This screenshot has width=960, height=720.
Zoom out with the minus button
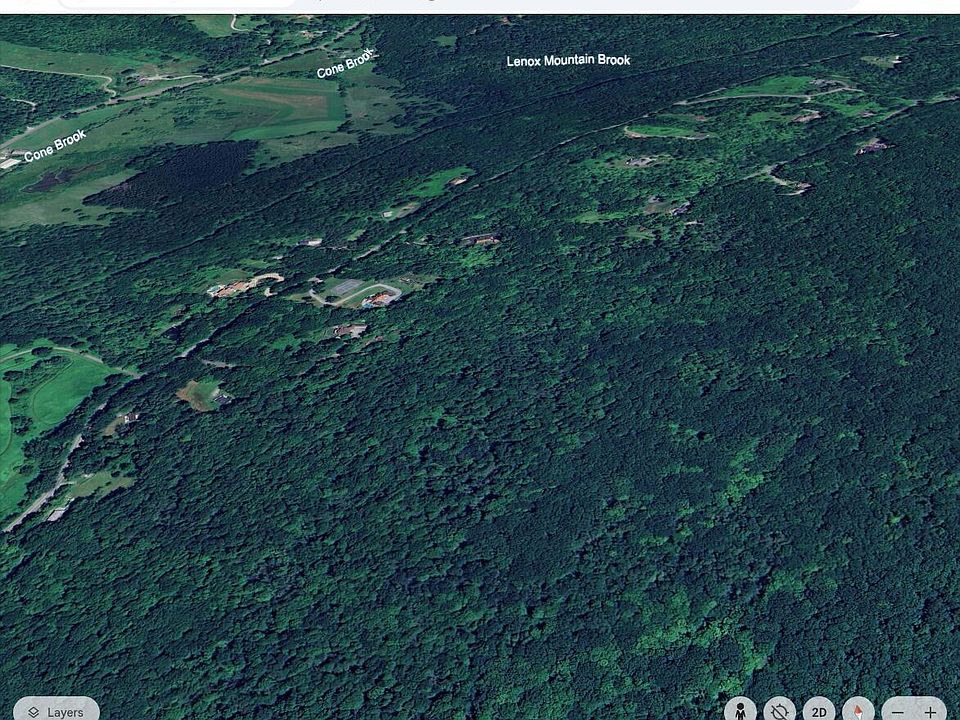pyautogui.click(x=898, y=711)
